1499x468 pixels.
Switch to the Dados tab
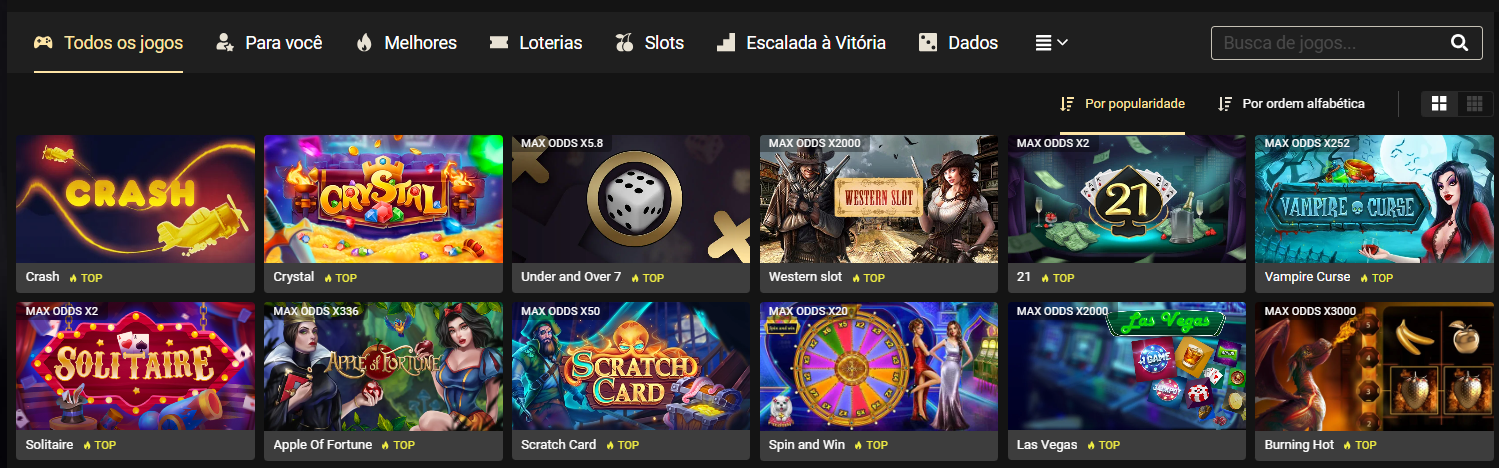click(x=959, y=43)
